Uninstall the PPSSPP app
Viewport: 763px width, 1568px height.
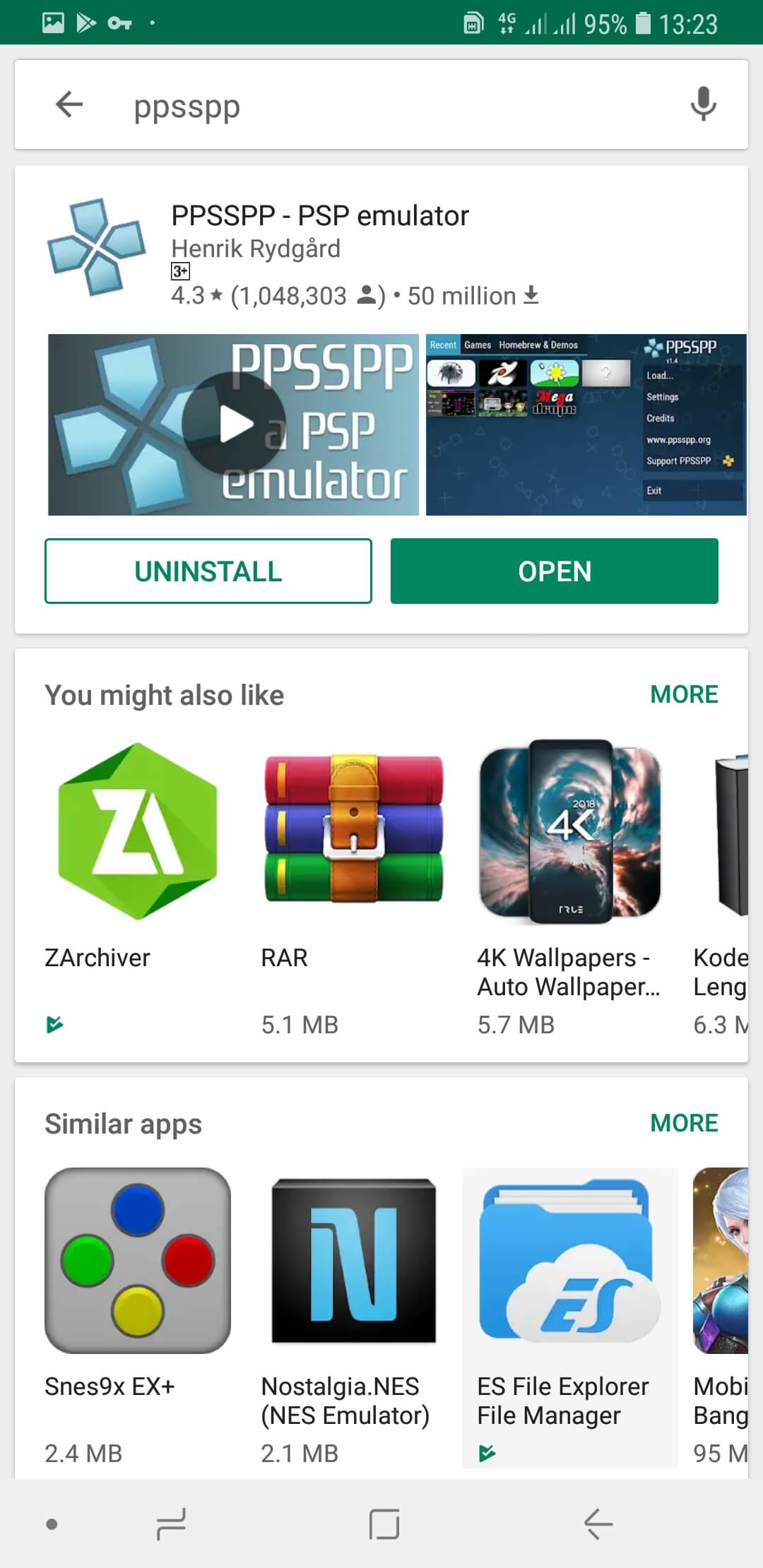click(208, 571)
